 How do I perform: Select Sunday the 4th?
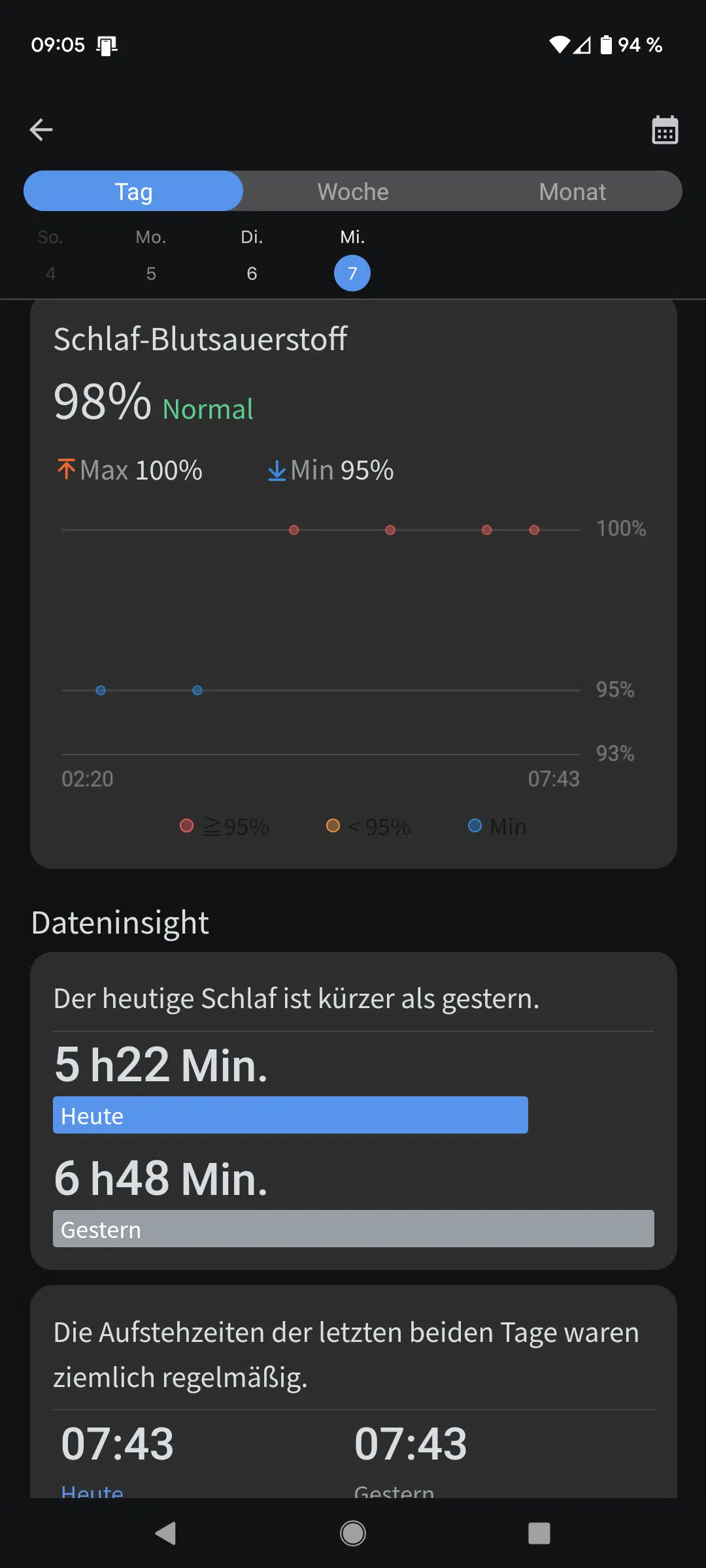[x=50, y=256]
